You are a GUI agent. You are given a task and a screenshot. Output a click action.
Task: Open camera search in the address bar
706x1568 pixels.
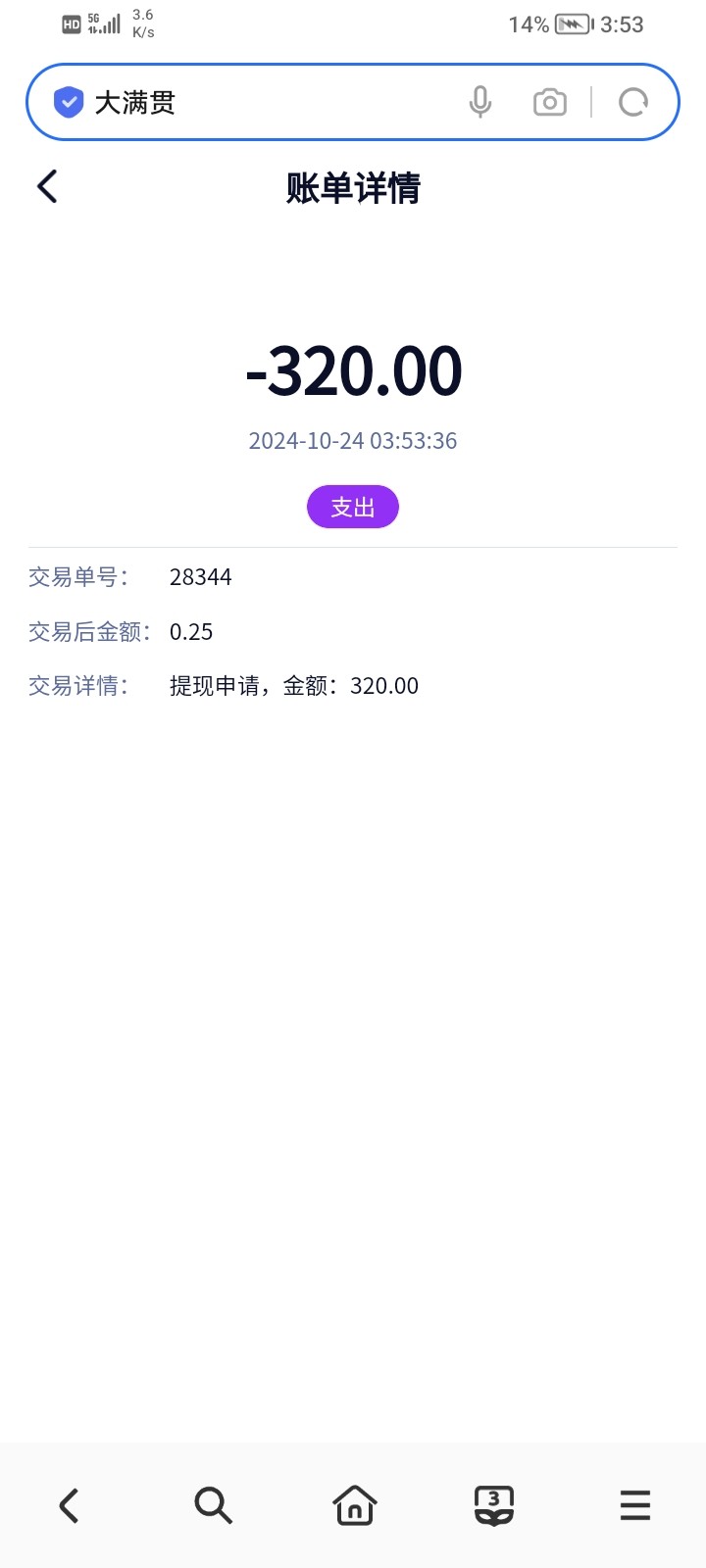point(549,102)
